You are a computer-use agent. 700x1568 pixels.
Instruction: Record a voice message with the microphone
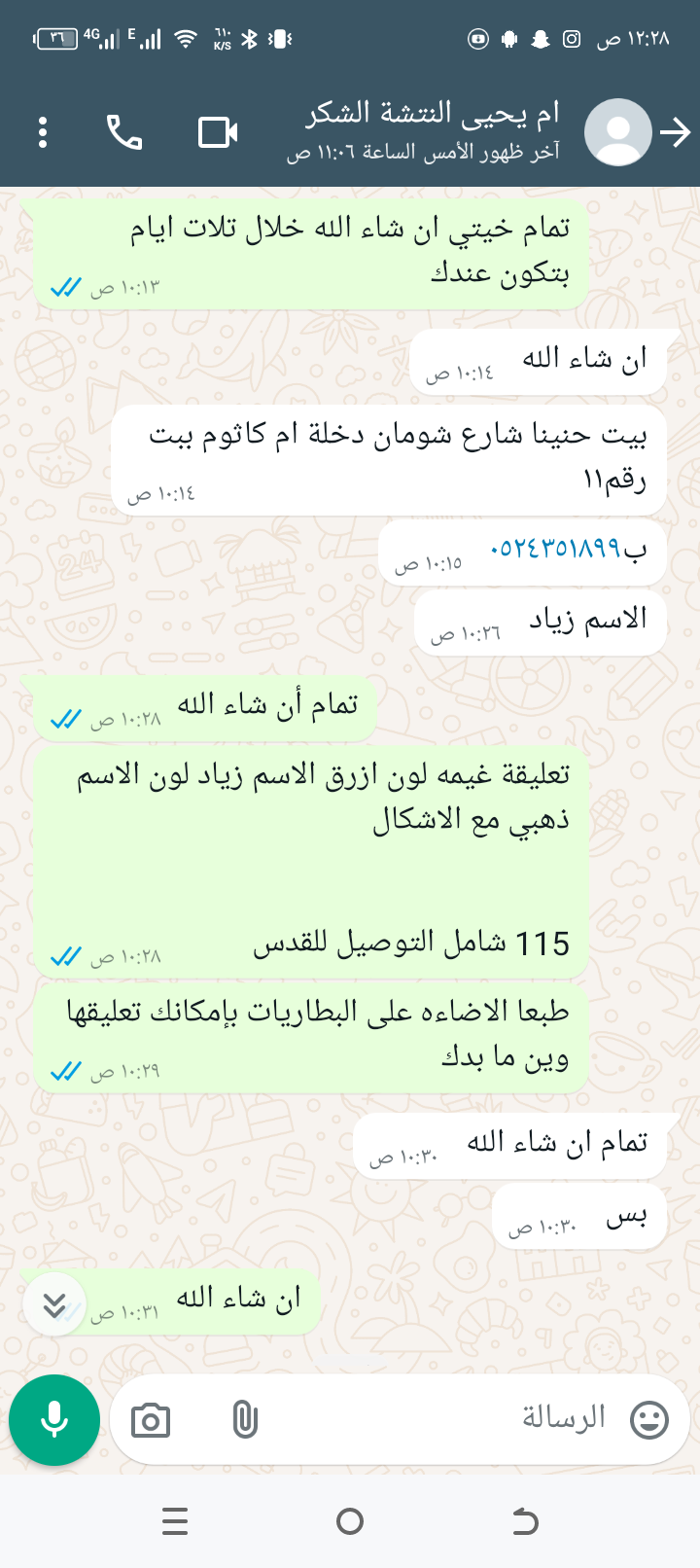(54, 1420)
